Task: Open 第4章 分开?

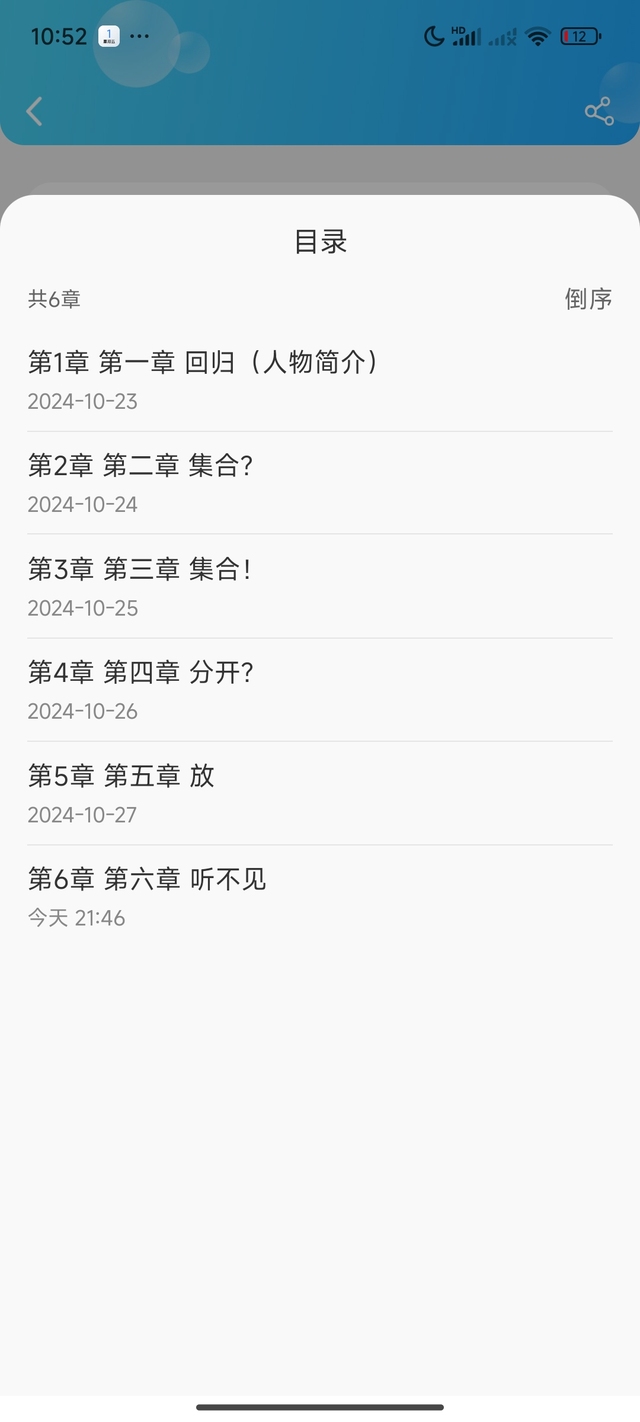Action: point(320,690)
